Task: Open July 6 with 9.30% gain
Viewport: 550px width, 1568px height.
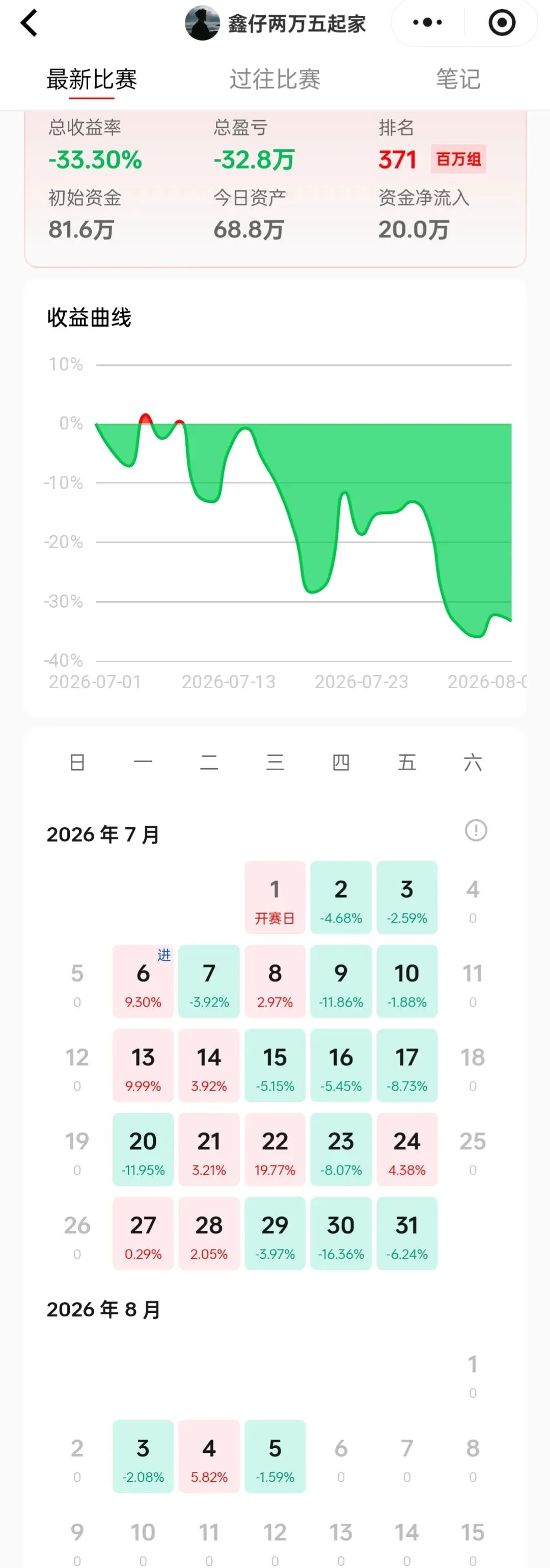Action: (x=143, y=981)
